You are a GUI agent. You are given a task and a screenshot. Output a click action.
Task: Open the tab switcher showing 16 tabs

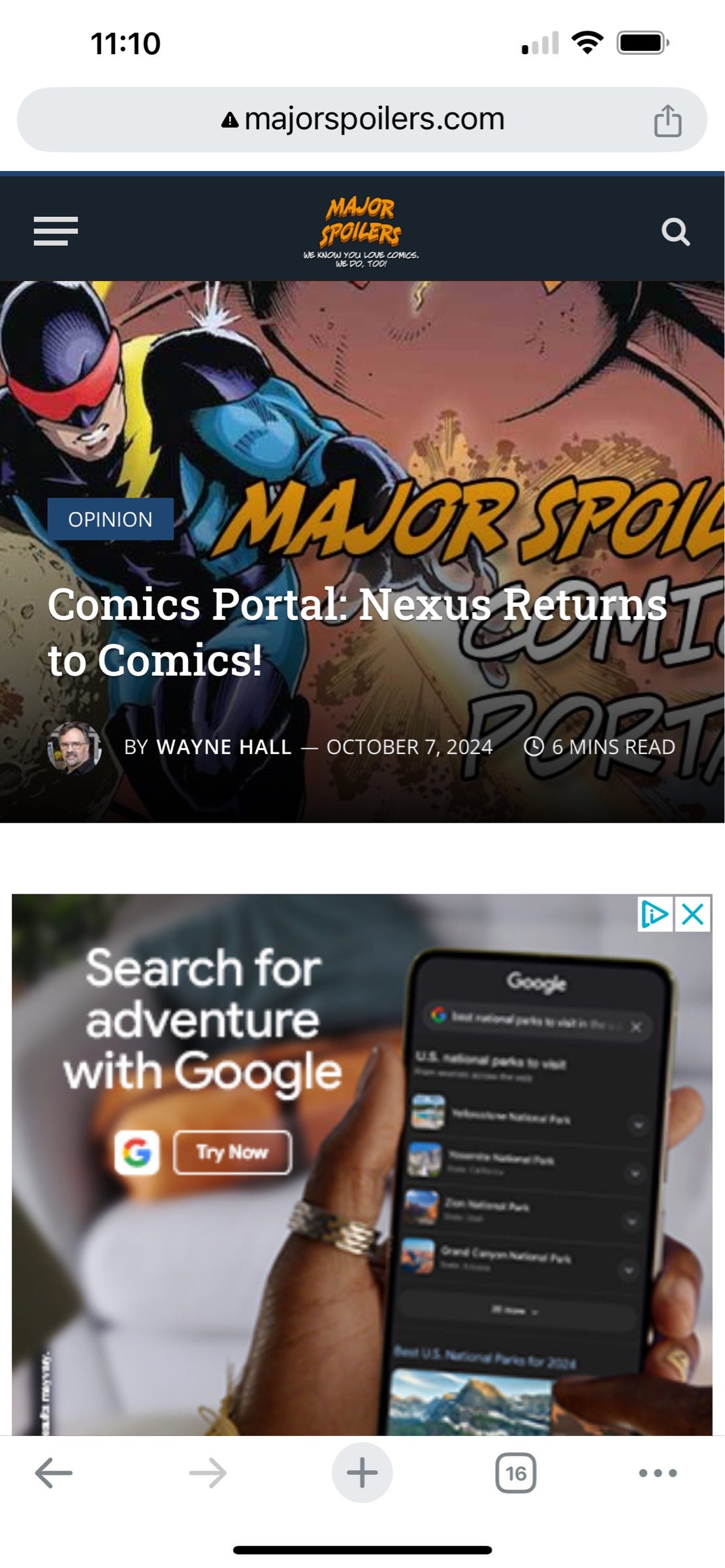point(516,1472)
